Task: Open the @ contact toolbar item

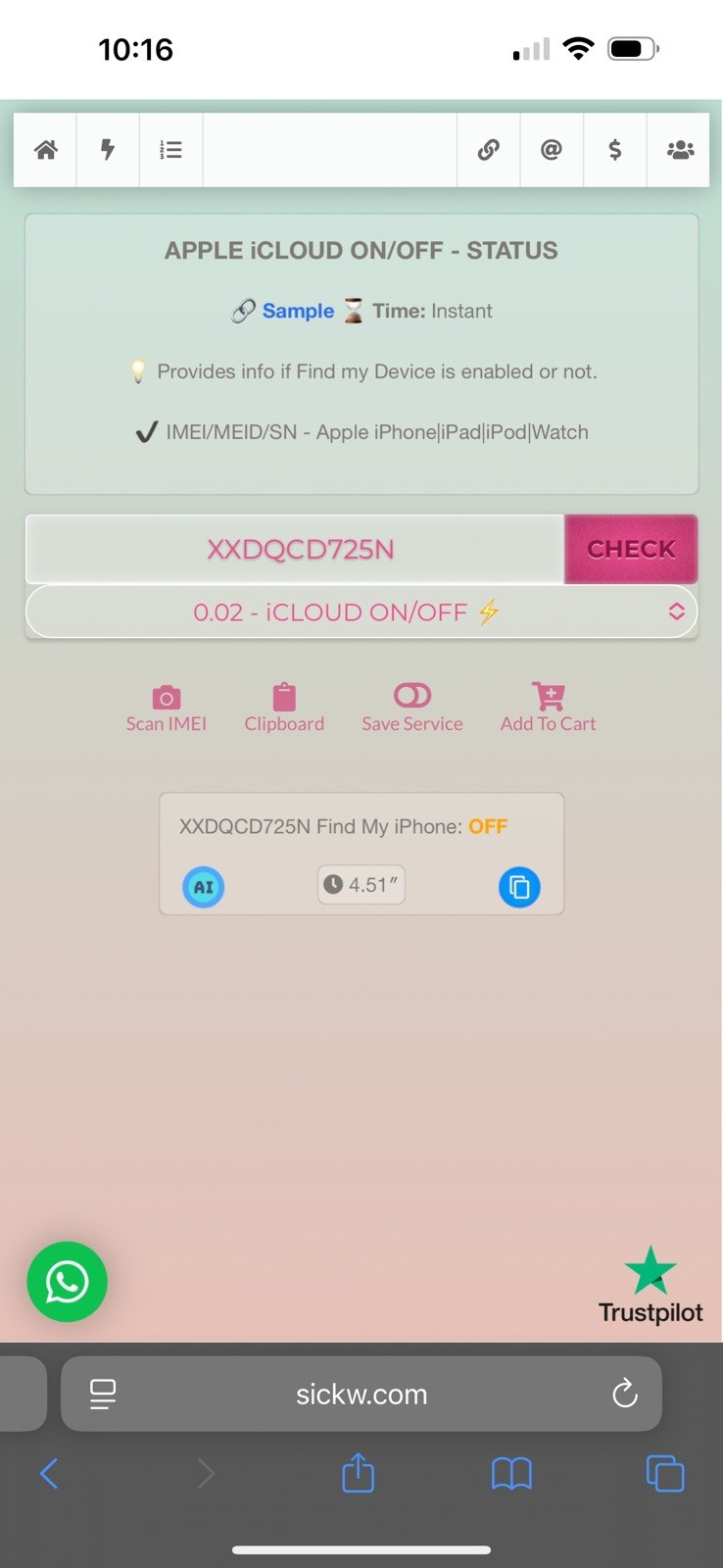Action: pos(551,150)
